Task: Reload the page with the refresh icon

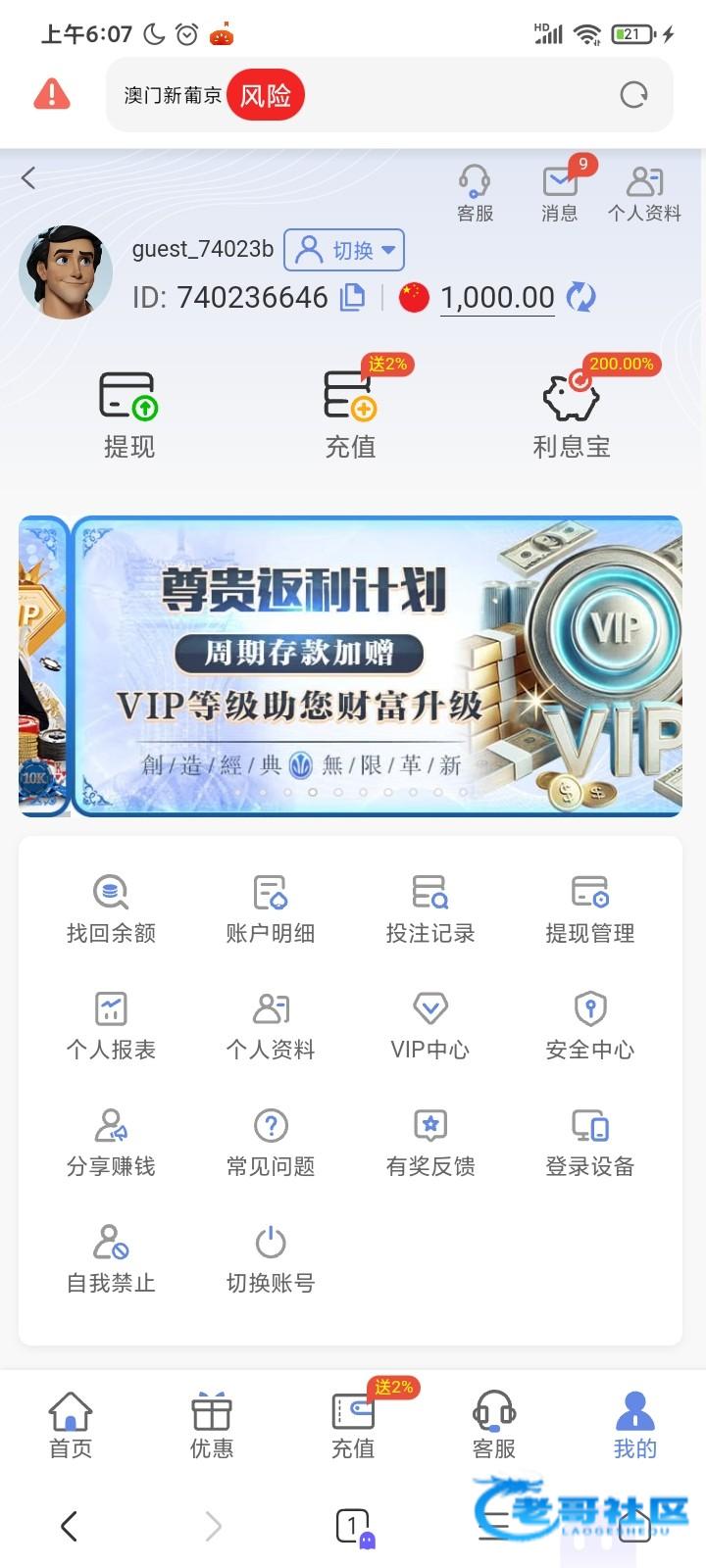Action: [633, 95]
